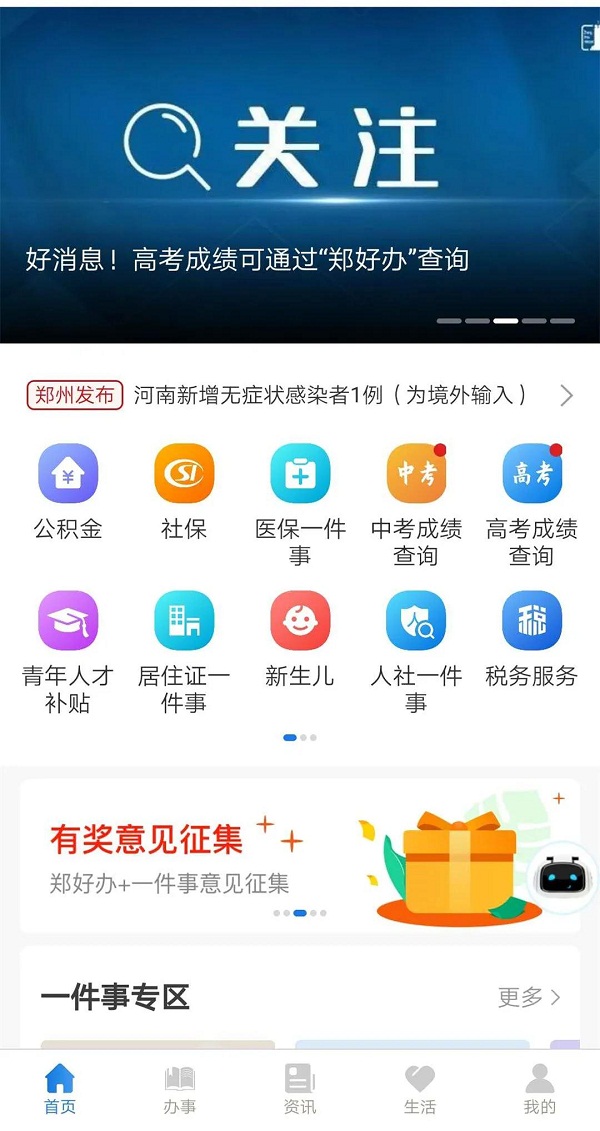Go to the 我的 tab
Viewport: 600px width, 1131px height.
point(540,1089)
